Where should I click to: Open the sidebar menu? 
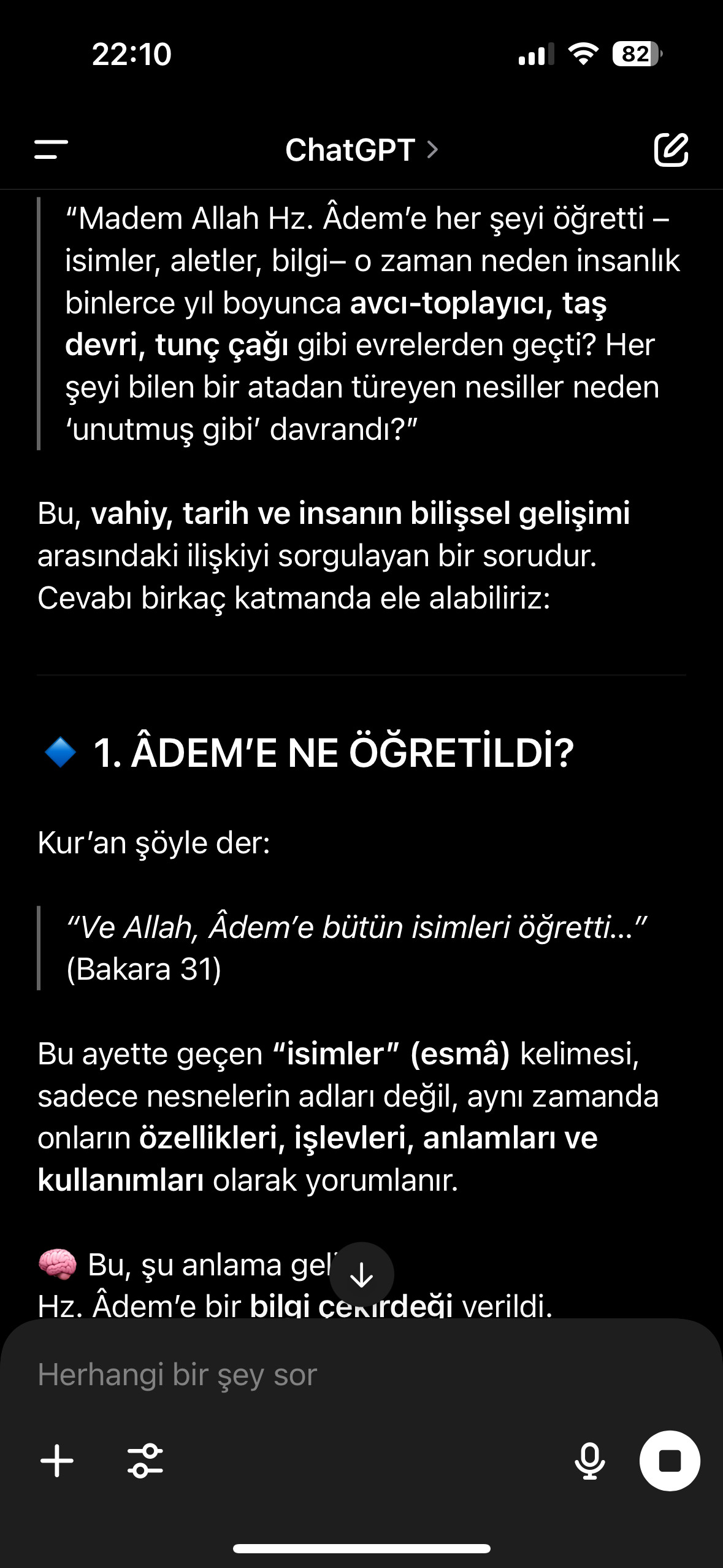tap(52, 150)
